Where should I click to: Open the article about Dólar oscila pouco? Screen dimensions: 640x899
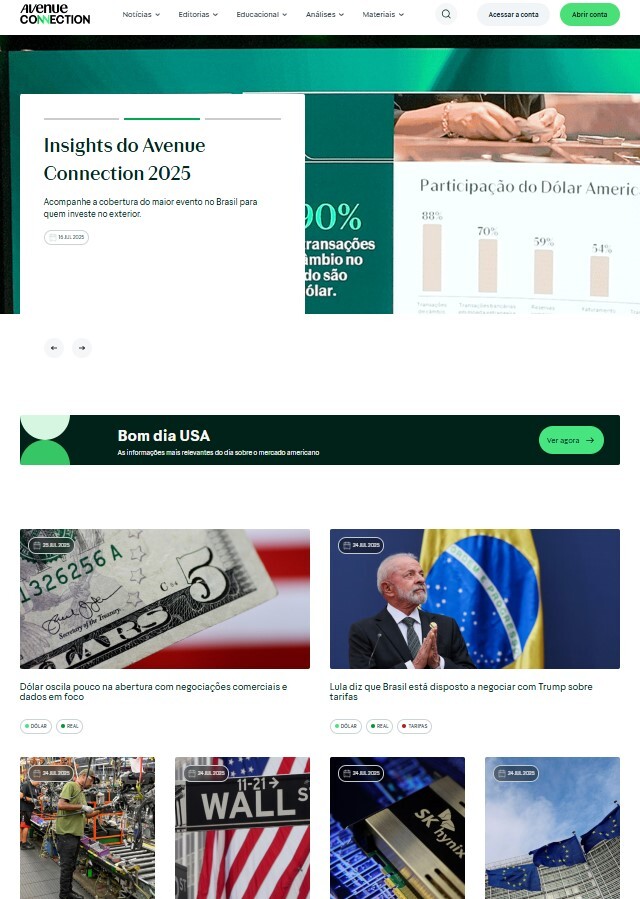coord(153,691)
